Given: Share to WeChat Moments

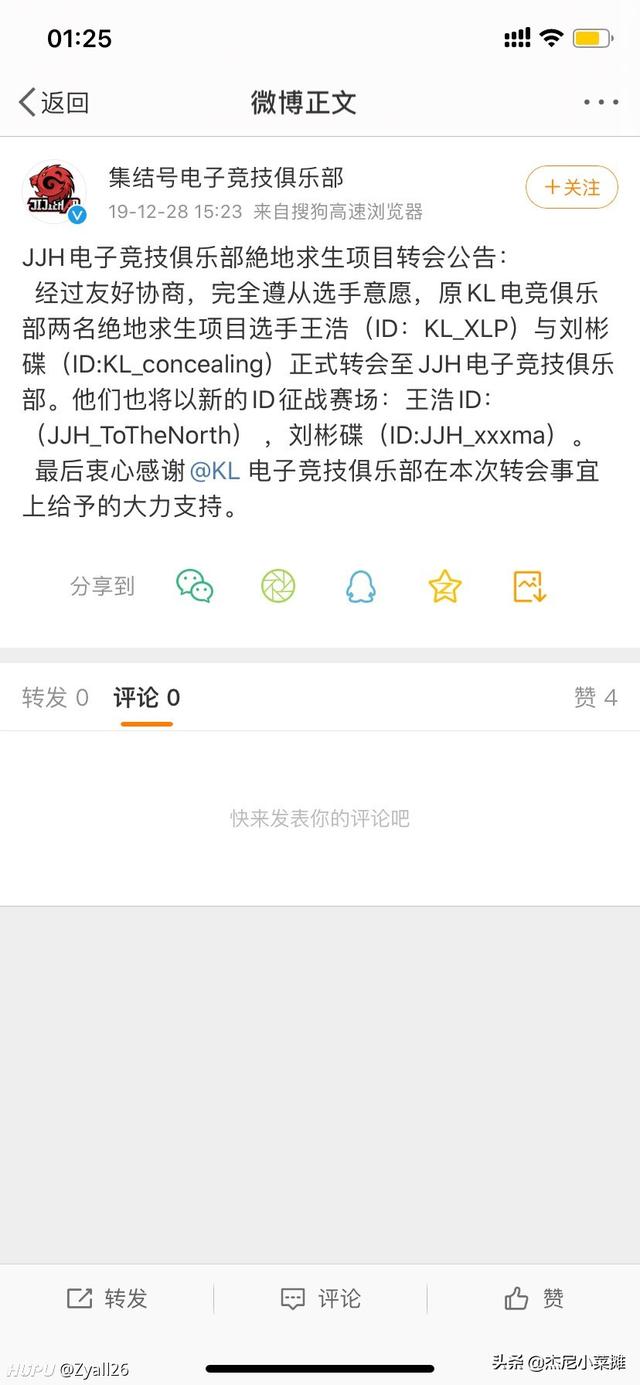Looking at the screenshot, I should coord(278,586).
